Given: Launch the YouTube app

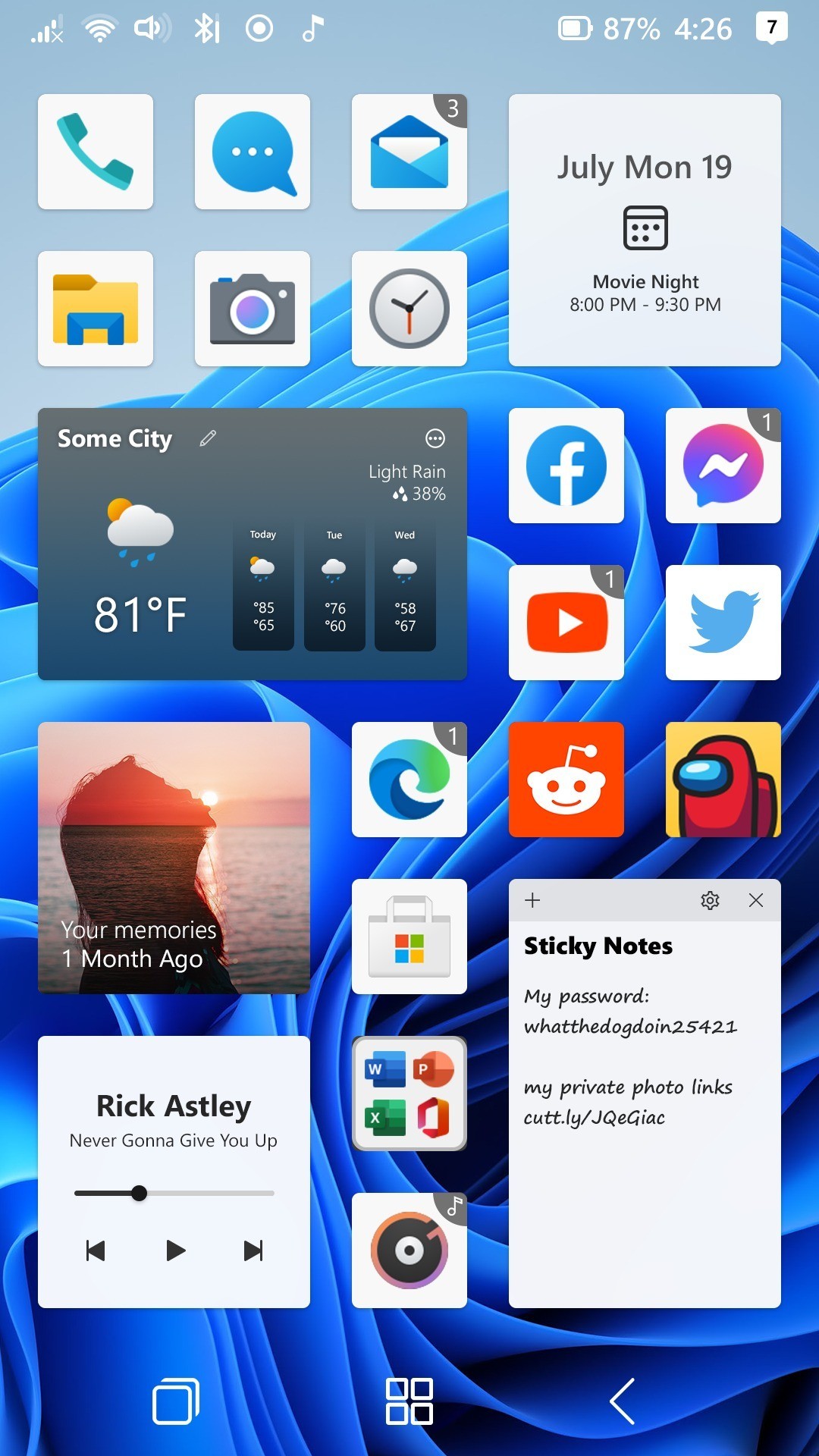Looking at the screenshot, I should [566, 623].
